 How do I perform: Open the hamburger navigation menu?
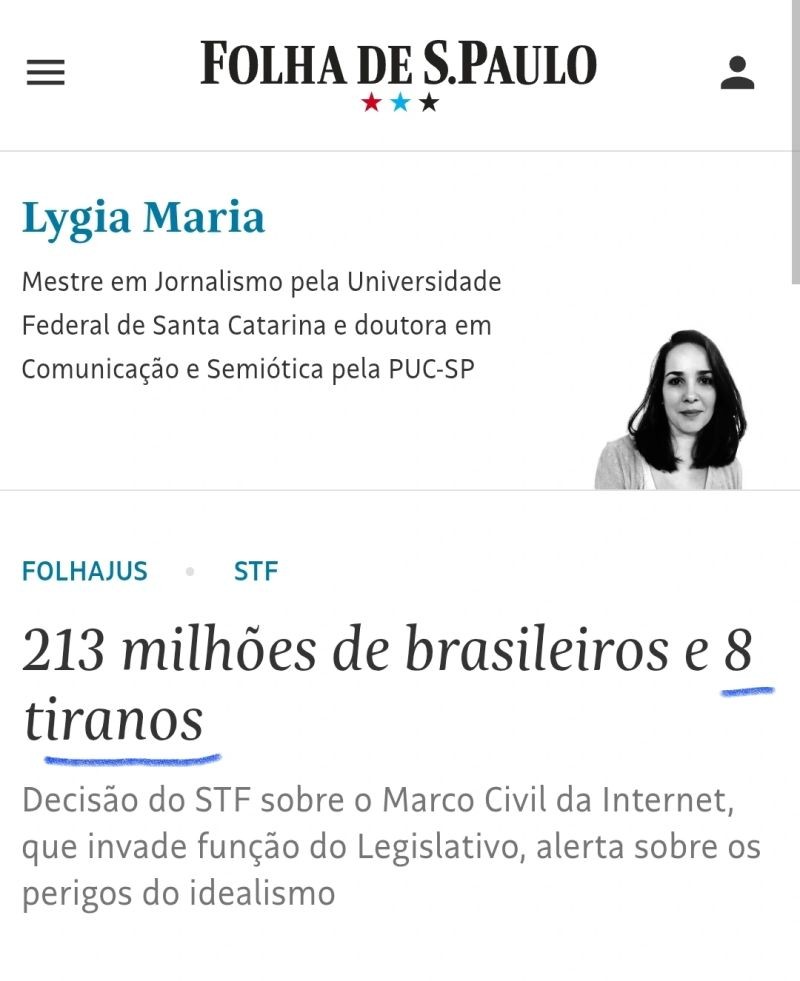[45, 72]
